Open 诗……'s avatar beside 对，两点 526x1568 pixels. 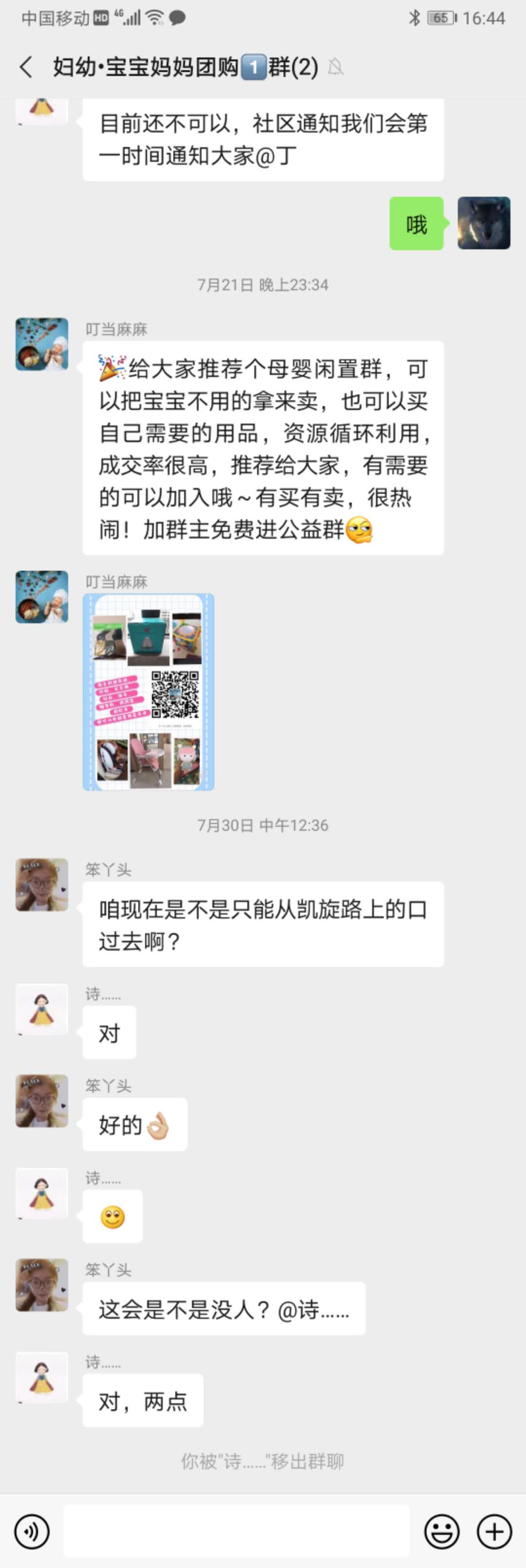(42, 1378)
